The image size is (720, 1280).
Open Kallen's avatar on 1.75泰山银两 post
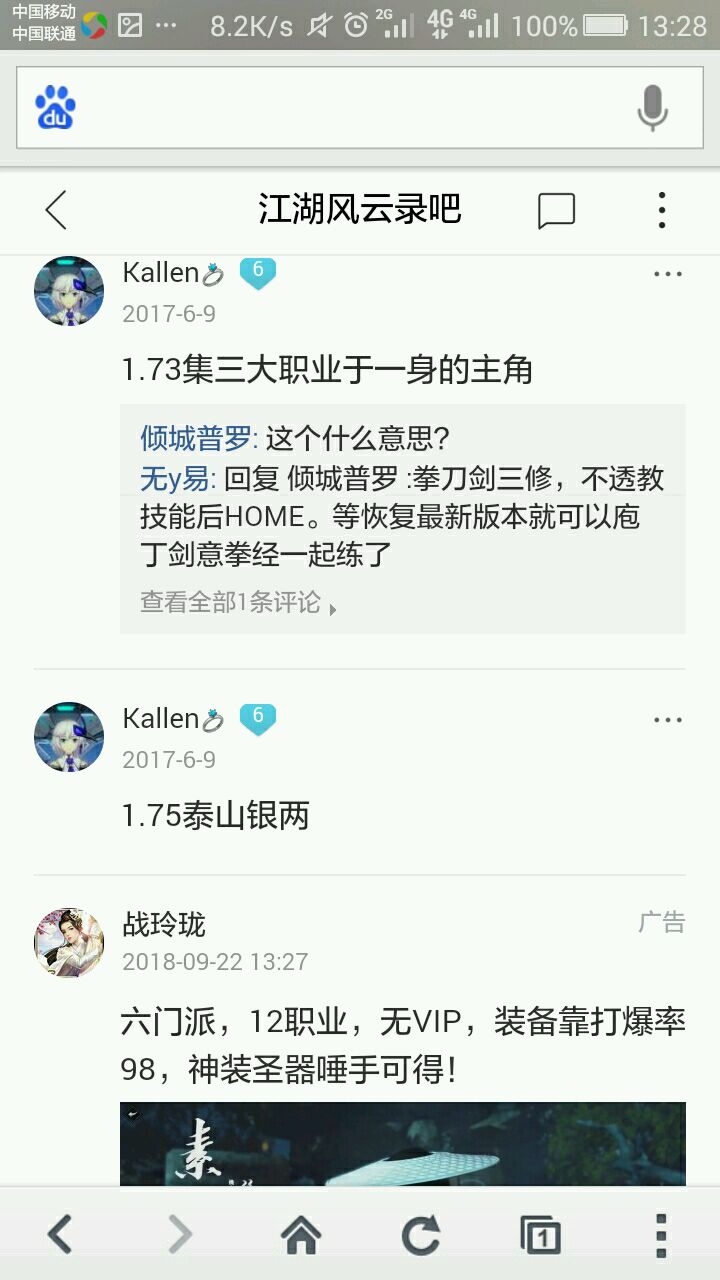[x=69, y=737]
